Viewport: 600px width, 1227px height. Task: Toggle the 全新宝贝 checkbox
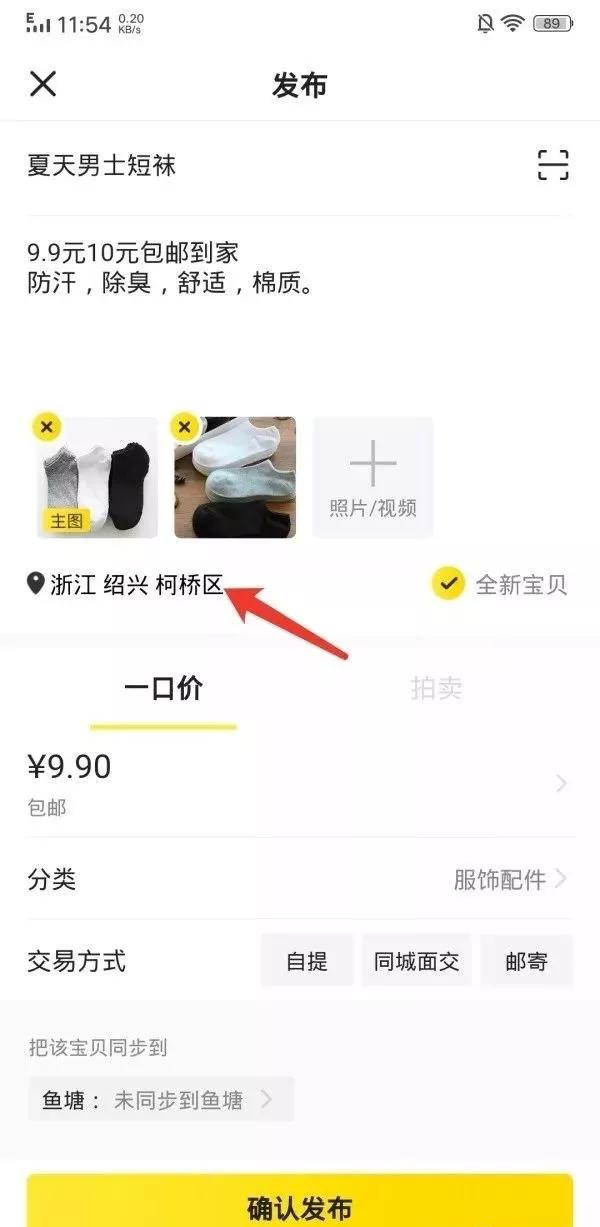click(448, 584)
